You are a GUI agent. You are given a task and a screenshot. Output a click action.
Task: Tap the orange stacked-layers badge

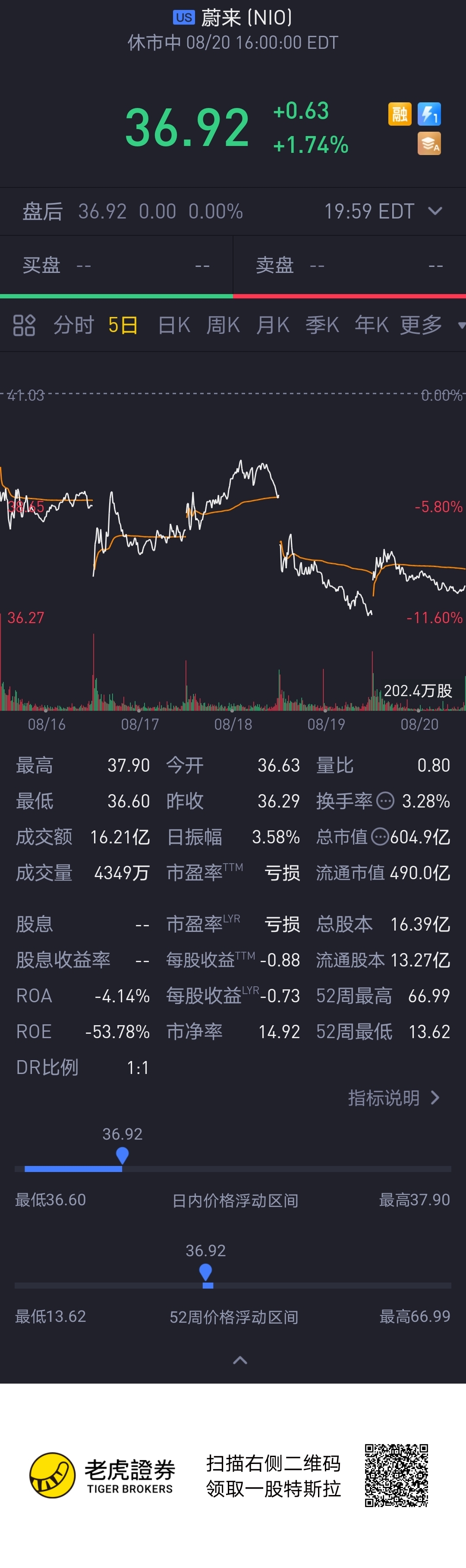tap(429, 144)
